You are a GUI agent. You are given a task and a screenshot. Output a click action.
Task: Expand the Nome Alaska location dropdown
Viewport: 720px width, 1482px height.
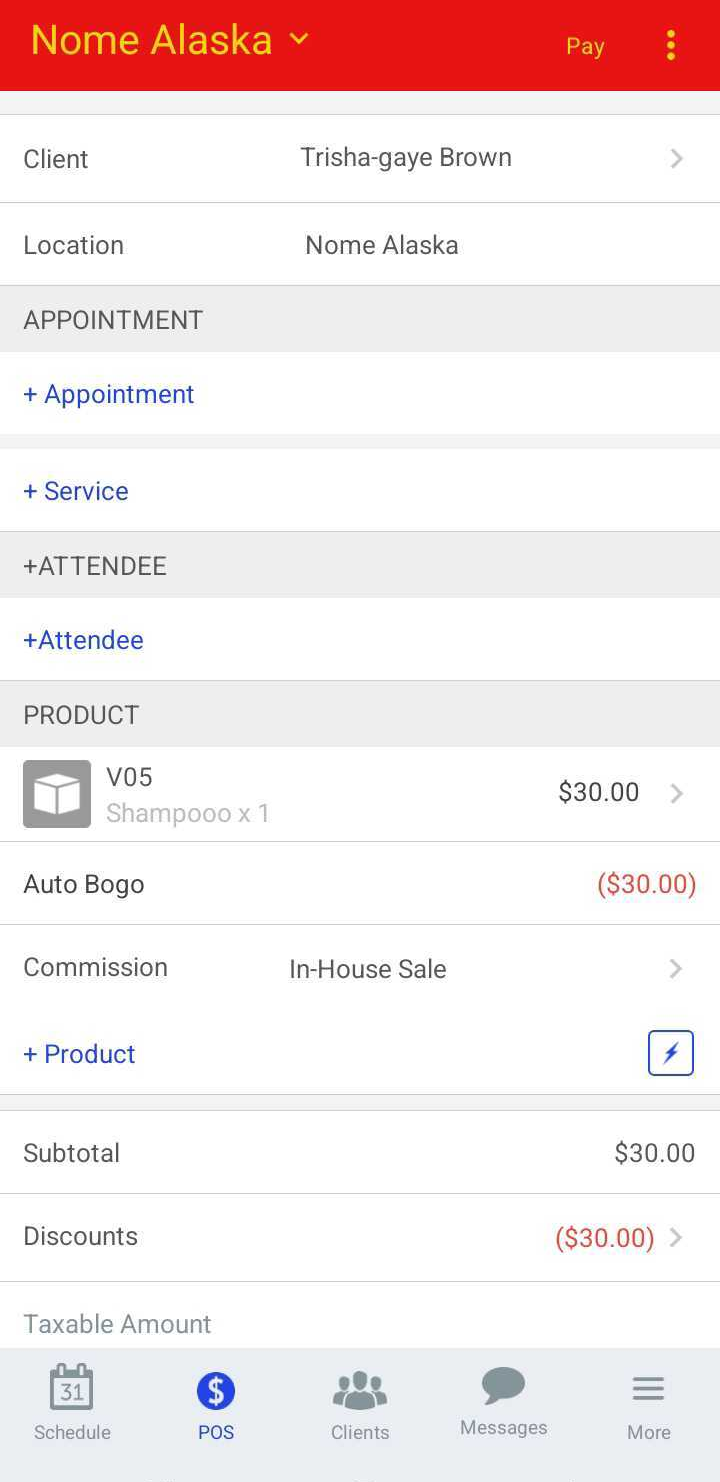pos(170,40)
